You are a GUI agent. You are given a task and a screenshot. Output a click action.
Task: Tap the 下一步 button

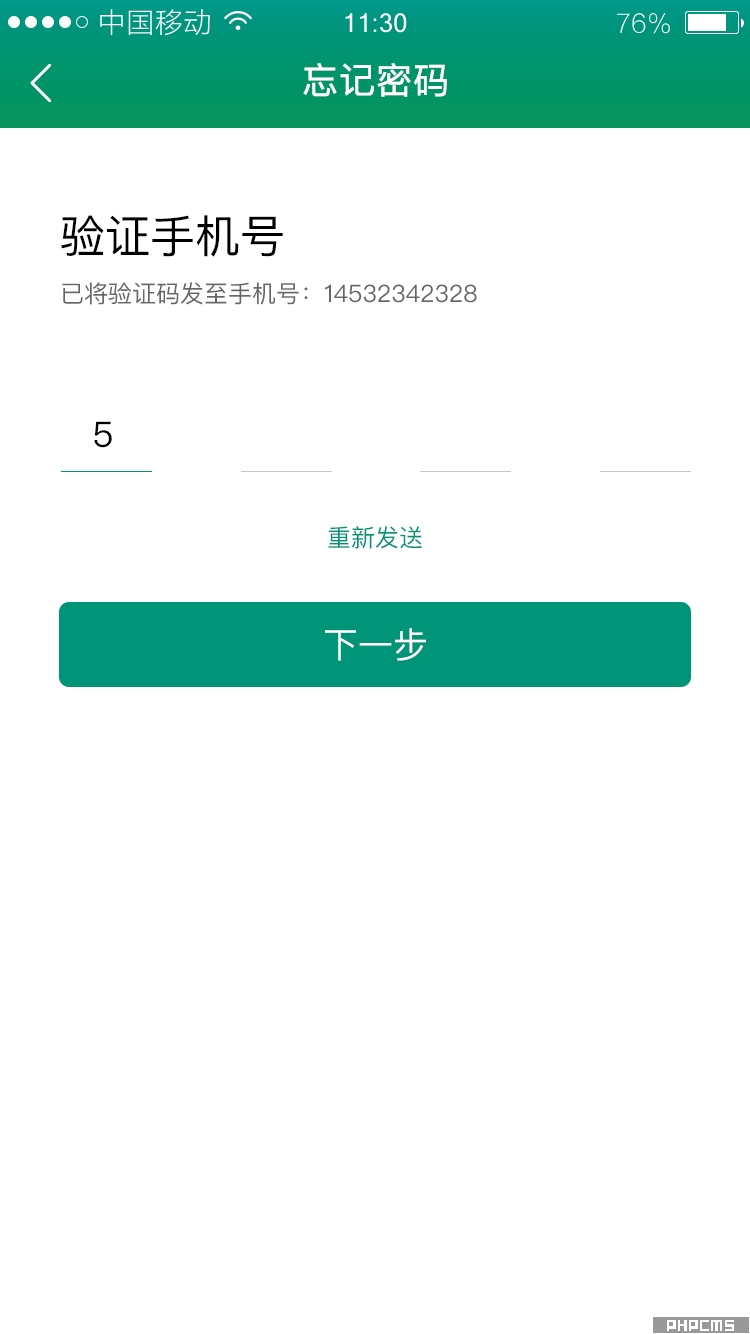375,644
